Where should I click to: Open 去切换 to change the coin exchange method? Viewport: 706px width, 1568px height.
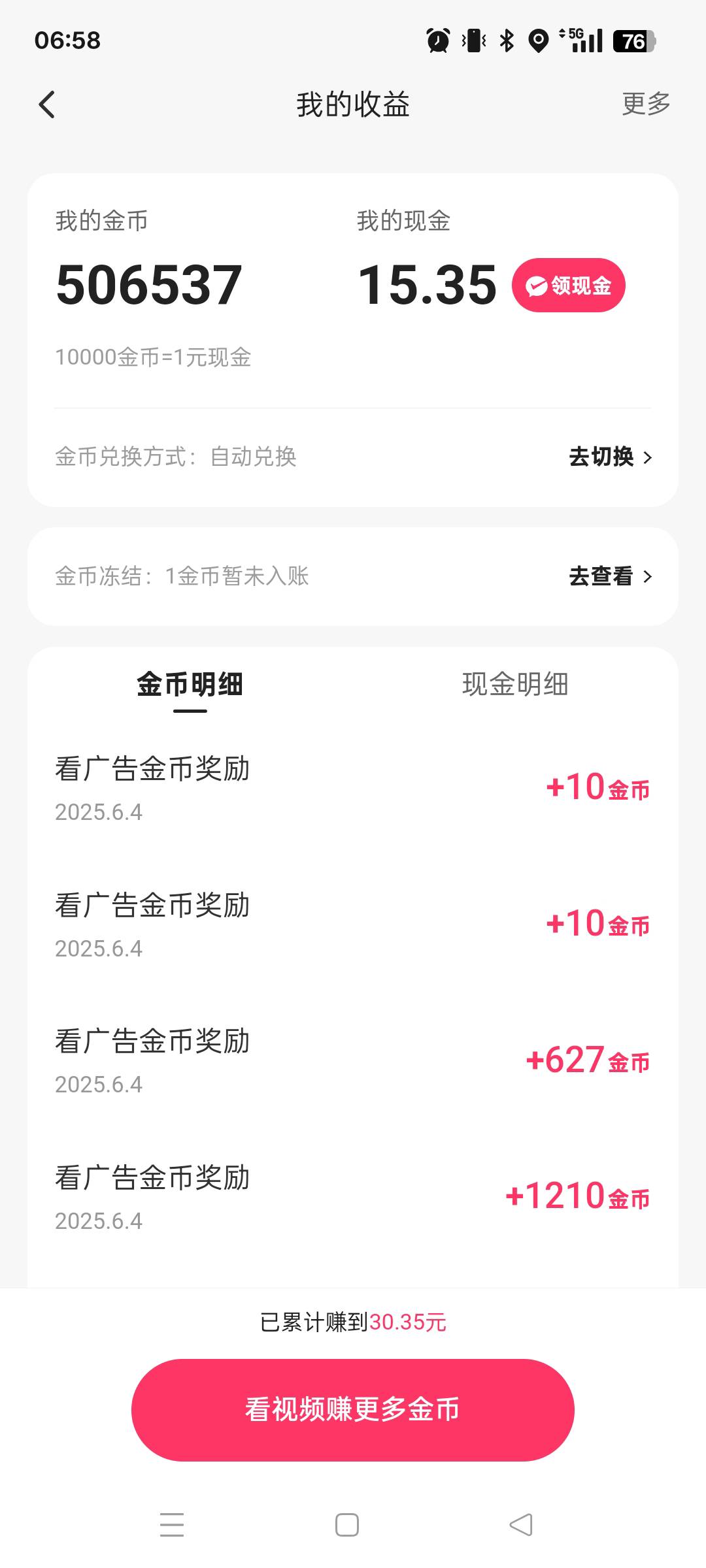pyautogui.click(x=611, y=457)
